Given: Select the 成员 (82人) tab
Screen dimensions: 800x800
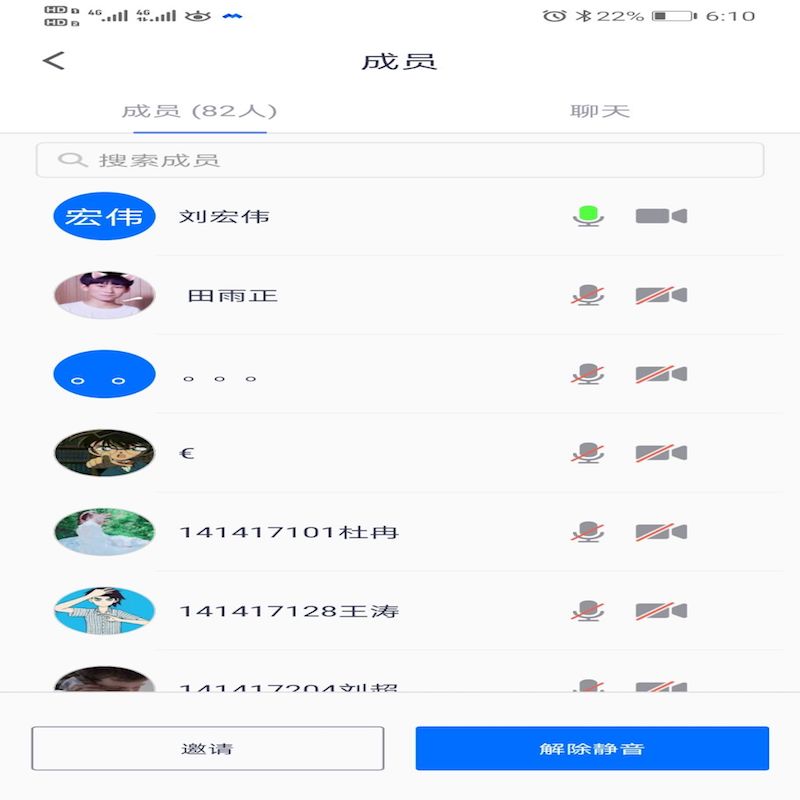Looking at the screenshot, I should click(199, 111).
